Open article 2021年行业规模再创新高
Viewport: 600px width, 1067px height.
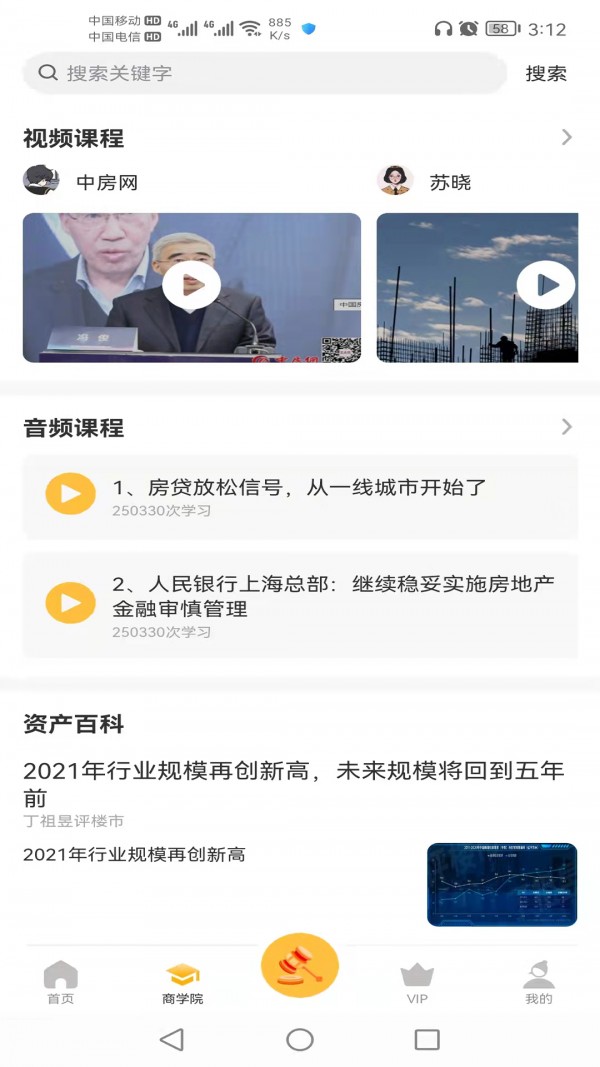click(x=294, y=783)
